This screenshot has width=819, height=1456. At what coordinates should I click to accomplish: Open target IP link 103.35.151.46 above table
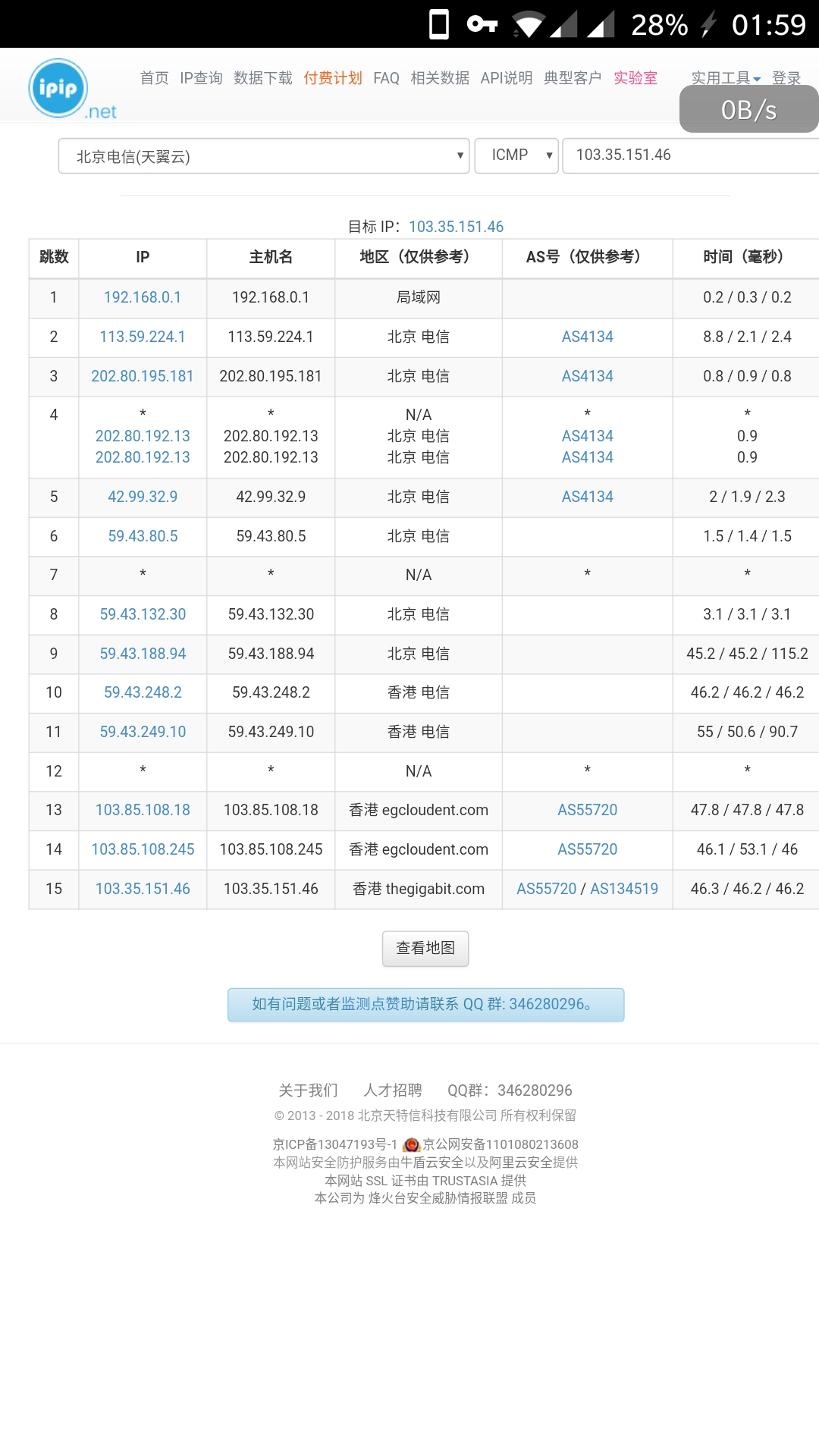click(456, 227)
